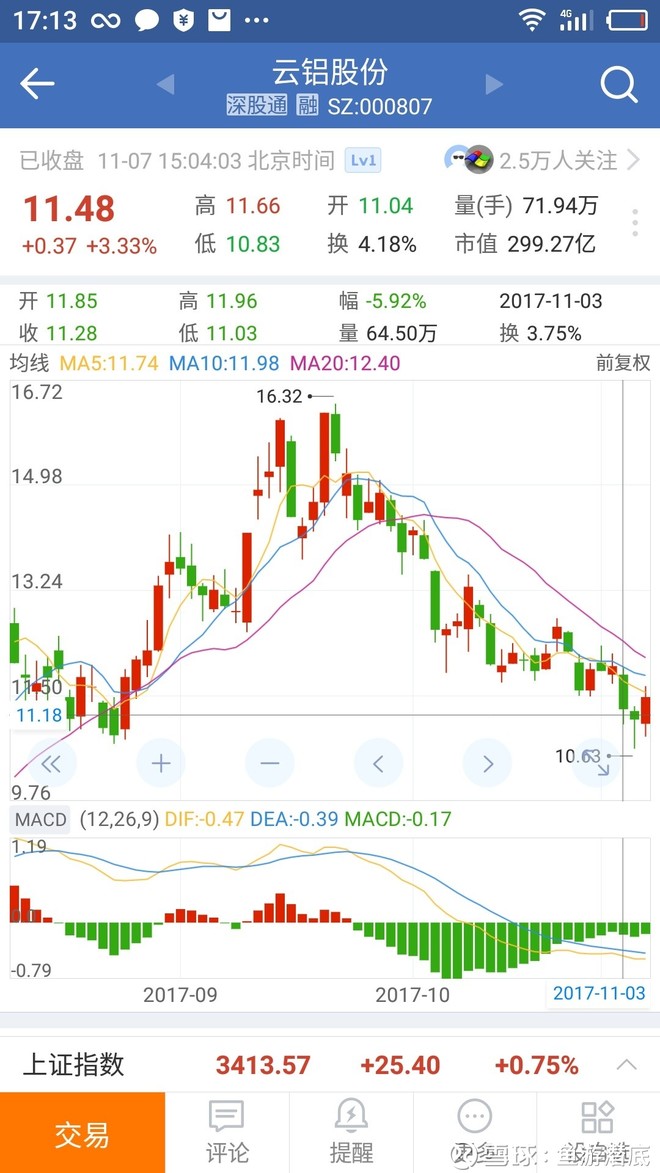Switch the MACD indicator

point(41,820)
